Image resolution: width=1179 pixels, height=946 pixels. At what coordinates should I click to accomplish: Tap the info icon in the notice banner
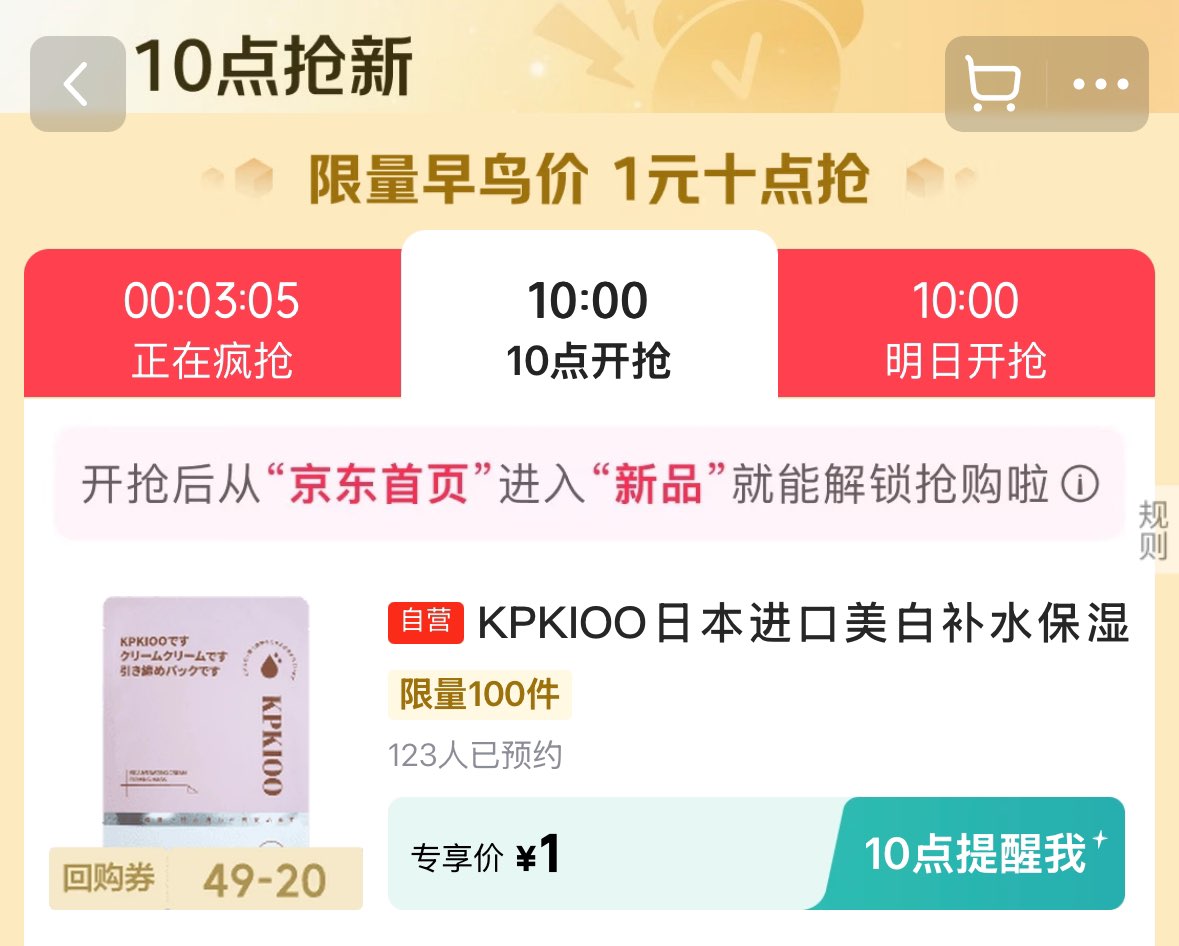[1080, 484]
